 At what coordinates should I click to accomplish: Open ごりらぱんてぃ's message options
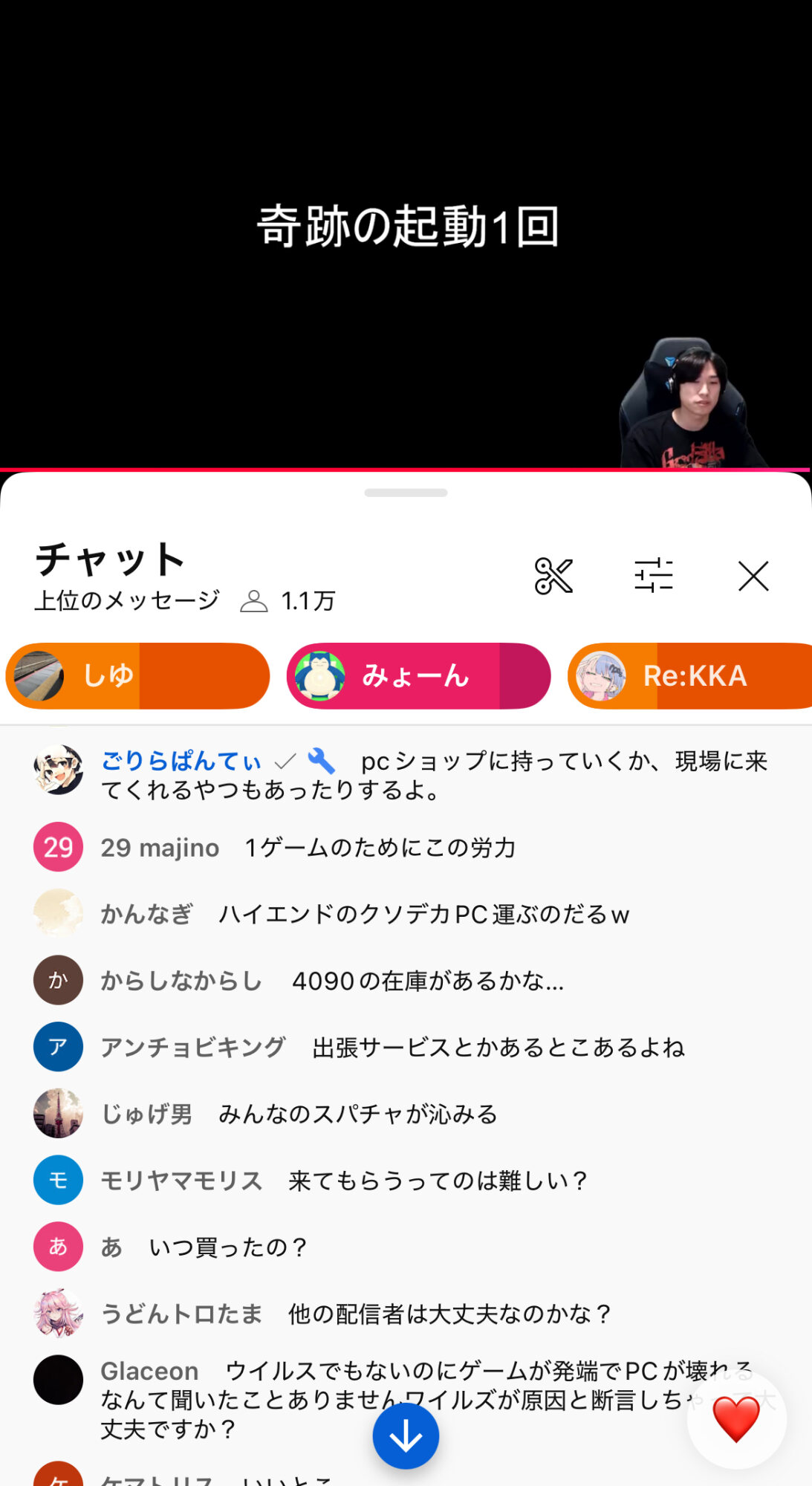[435, 775]
